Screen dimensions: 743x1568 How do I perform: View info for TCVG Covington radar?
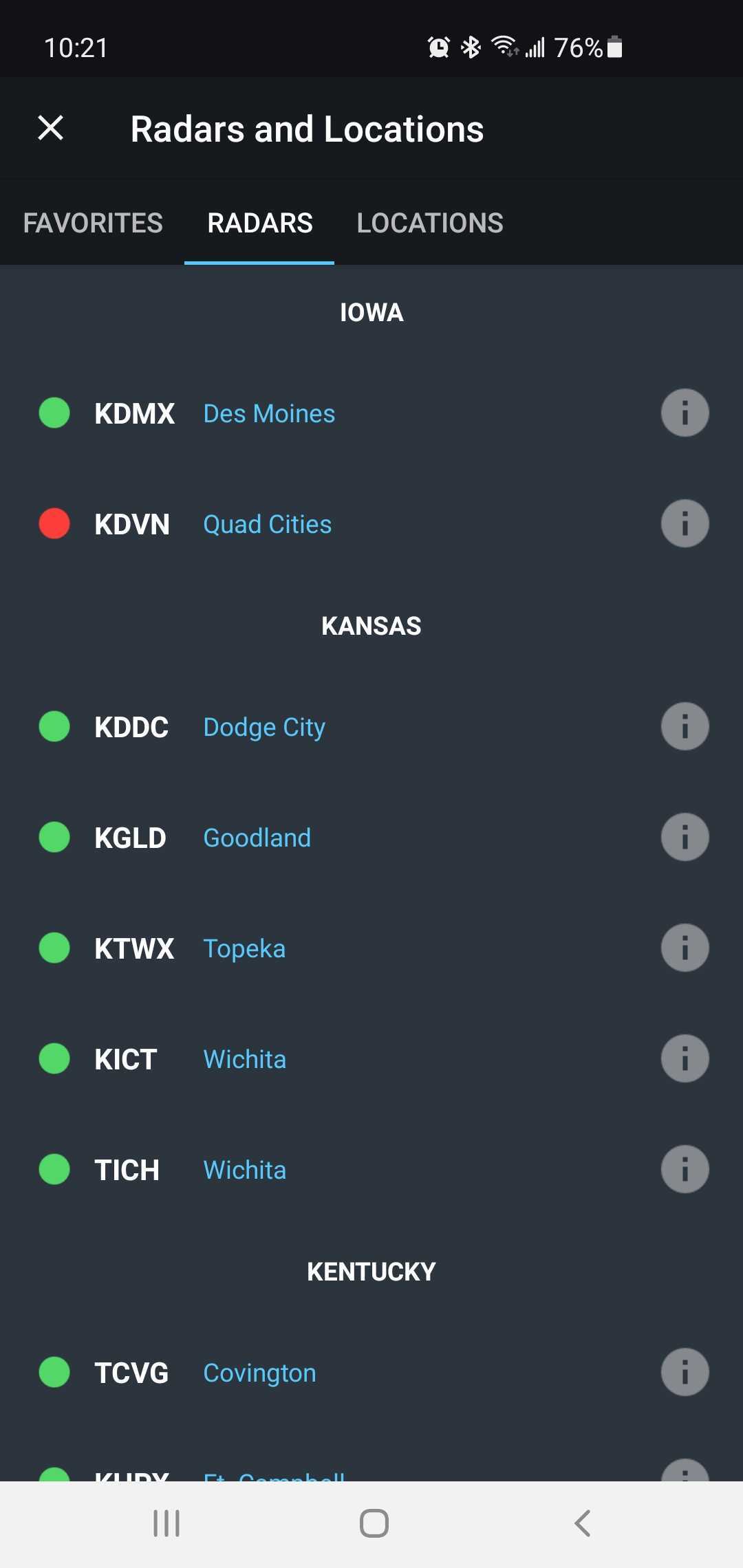click(684, 1372)
